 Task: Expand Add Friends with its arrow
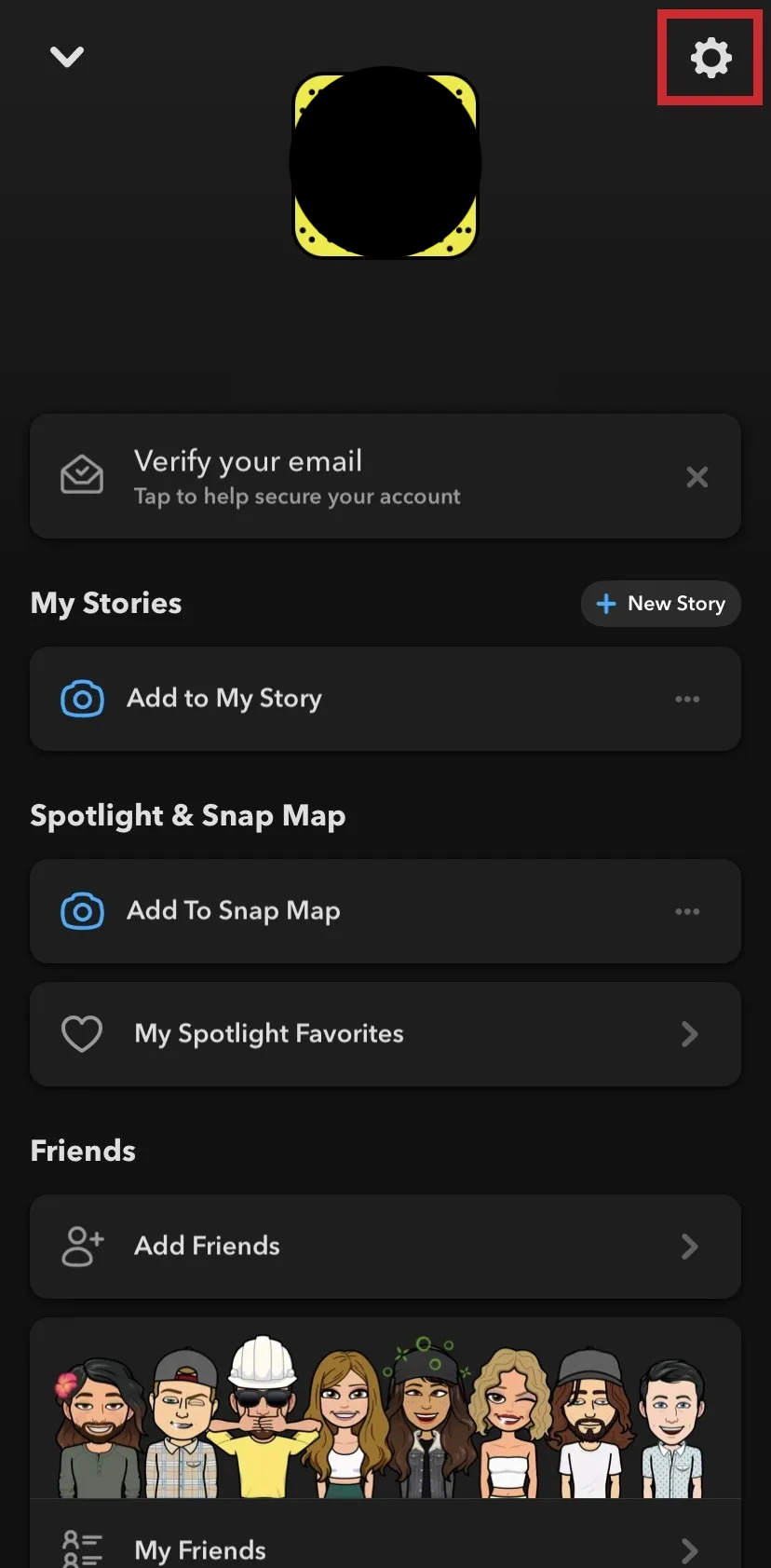click(689, 1247)
